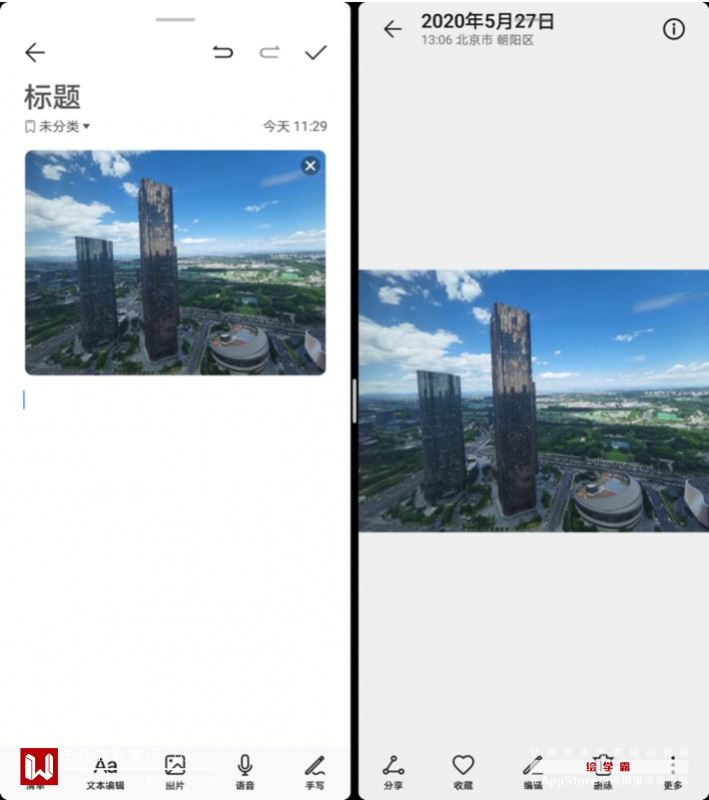The height and width of the screenshot is (800, 709).
Task: Undo the last note edit
Action: click(x=223, y=52)
